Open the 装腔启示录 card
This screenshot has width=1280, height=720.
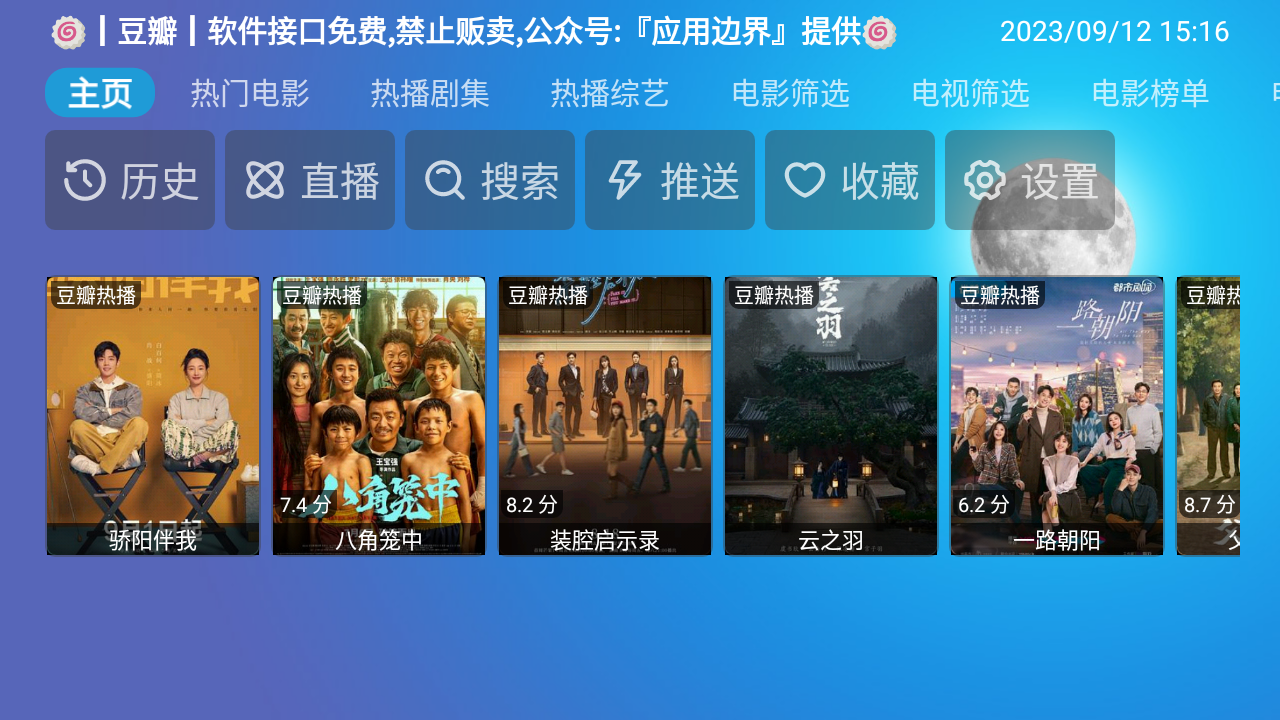[605, 415]
